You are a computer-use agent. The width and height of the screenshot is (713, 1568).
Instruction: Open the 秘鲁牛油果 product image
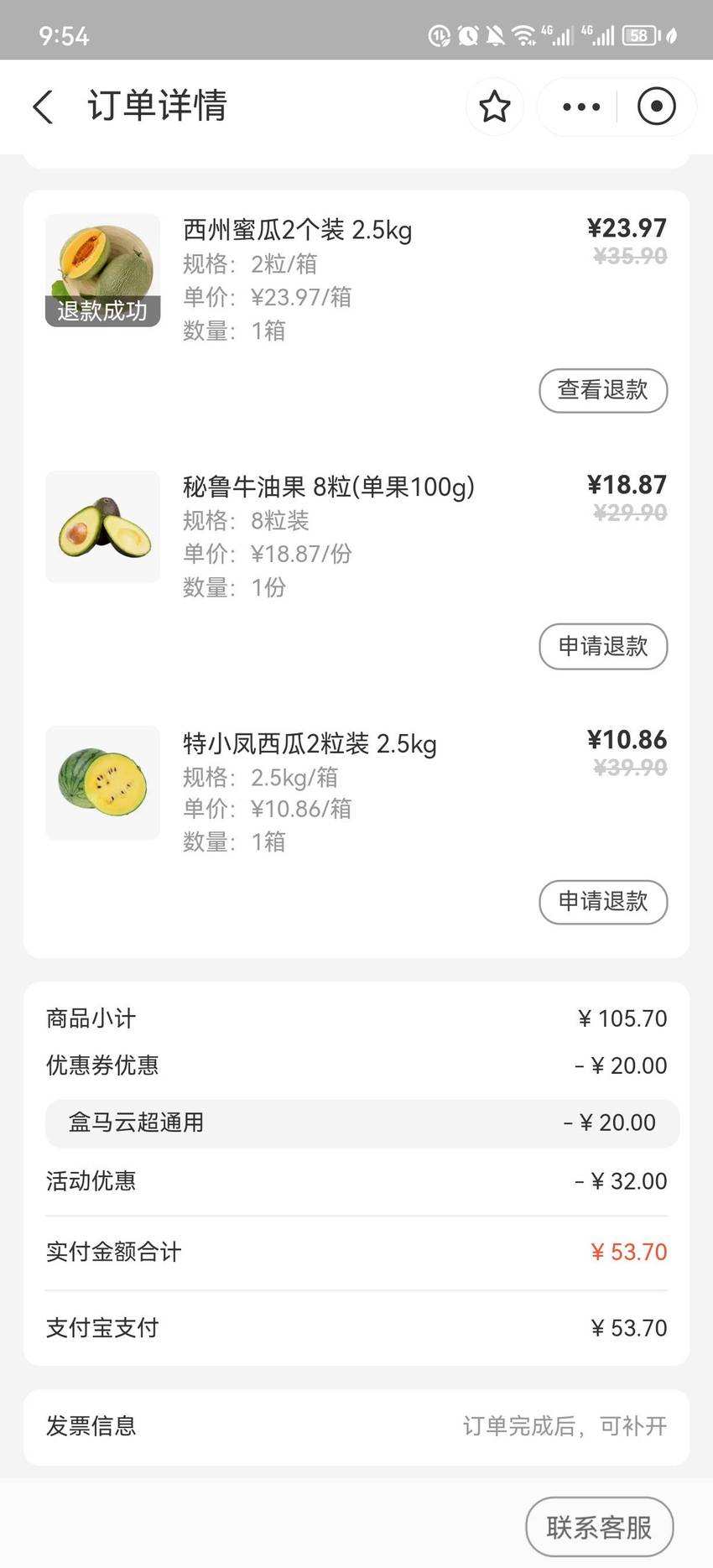click(102, 527)
